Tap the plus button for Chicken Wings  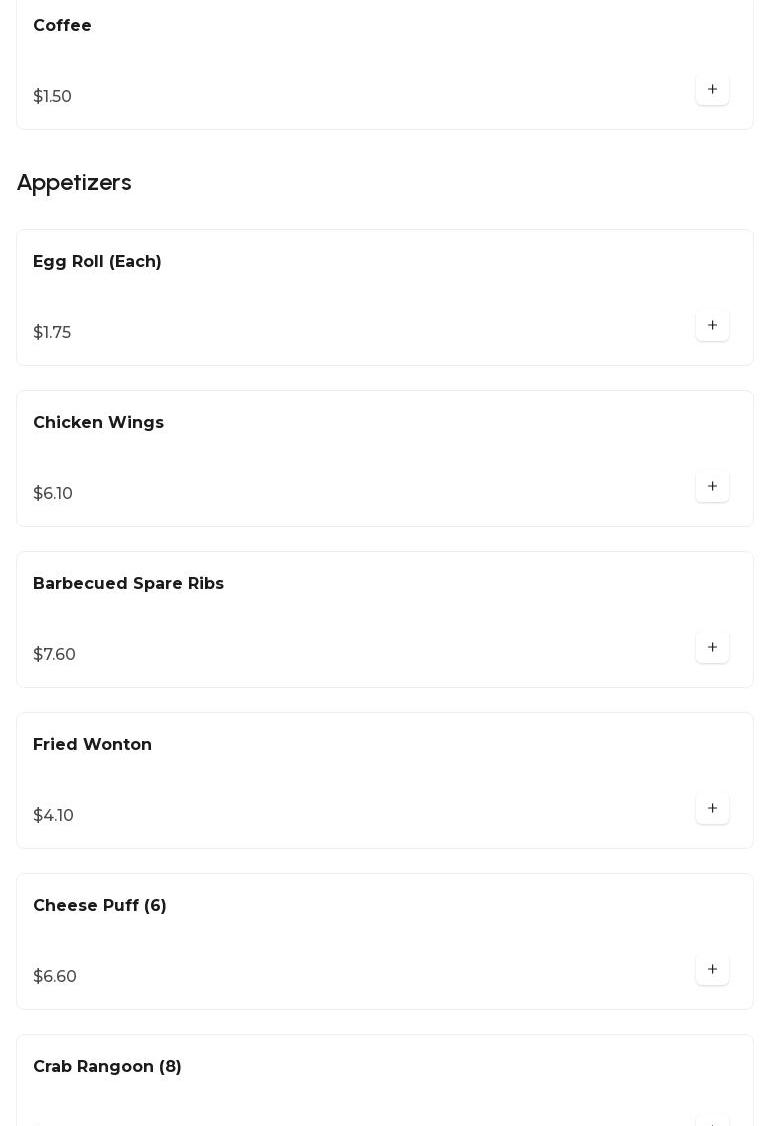coord(712,487)
